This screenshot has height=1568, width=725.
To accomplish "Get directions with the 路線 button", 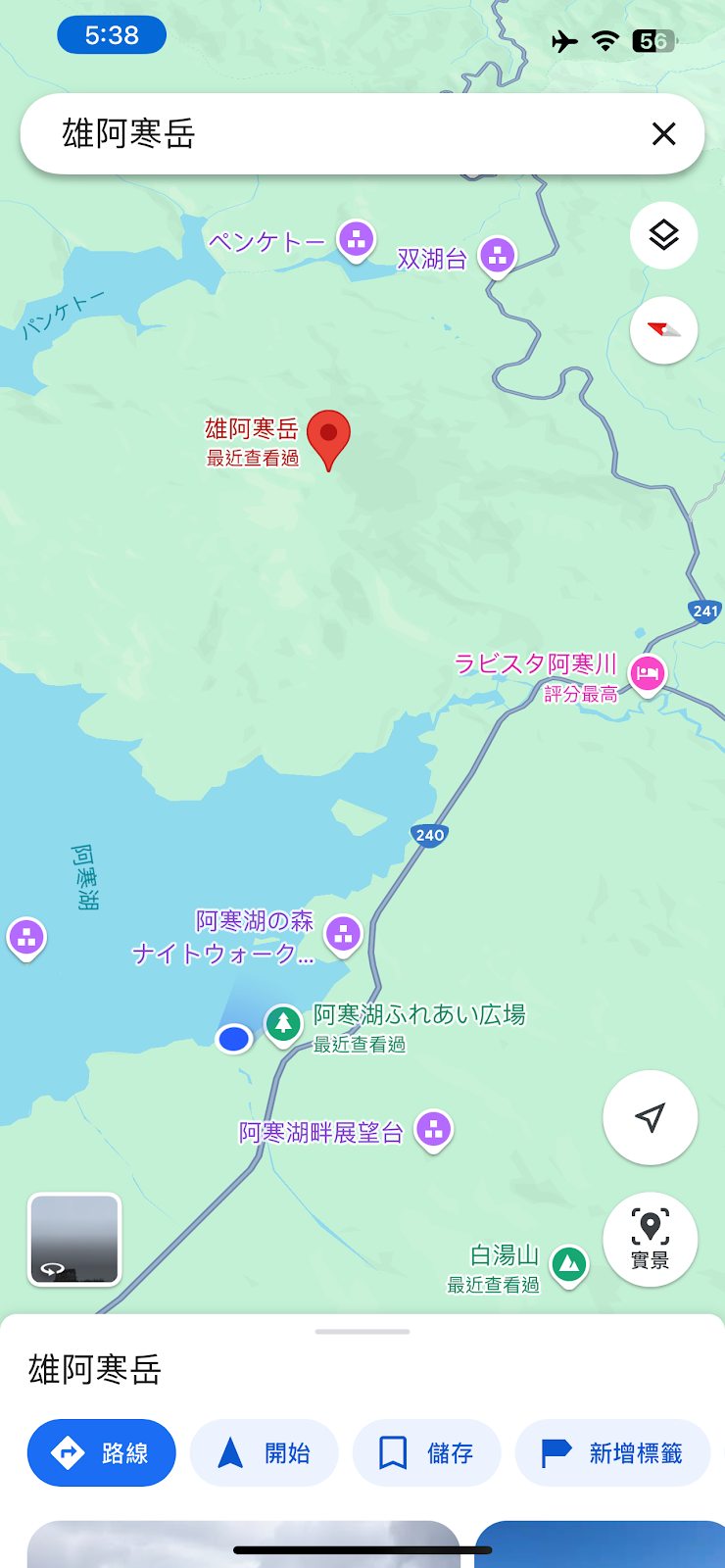I will coord(102,1452).
